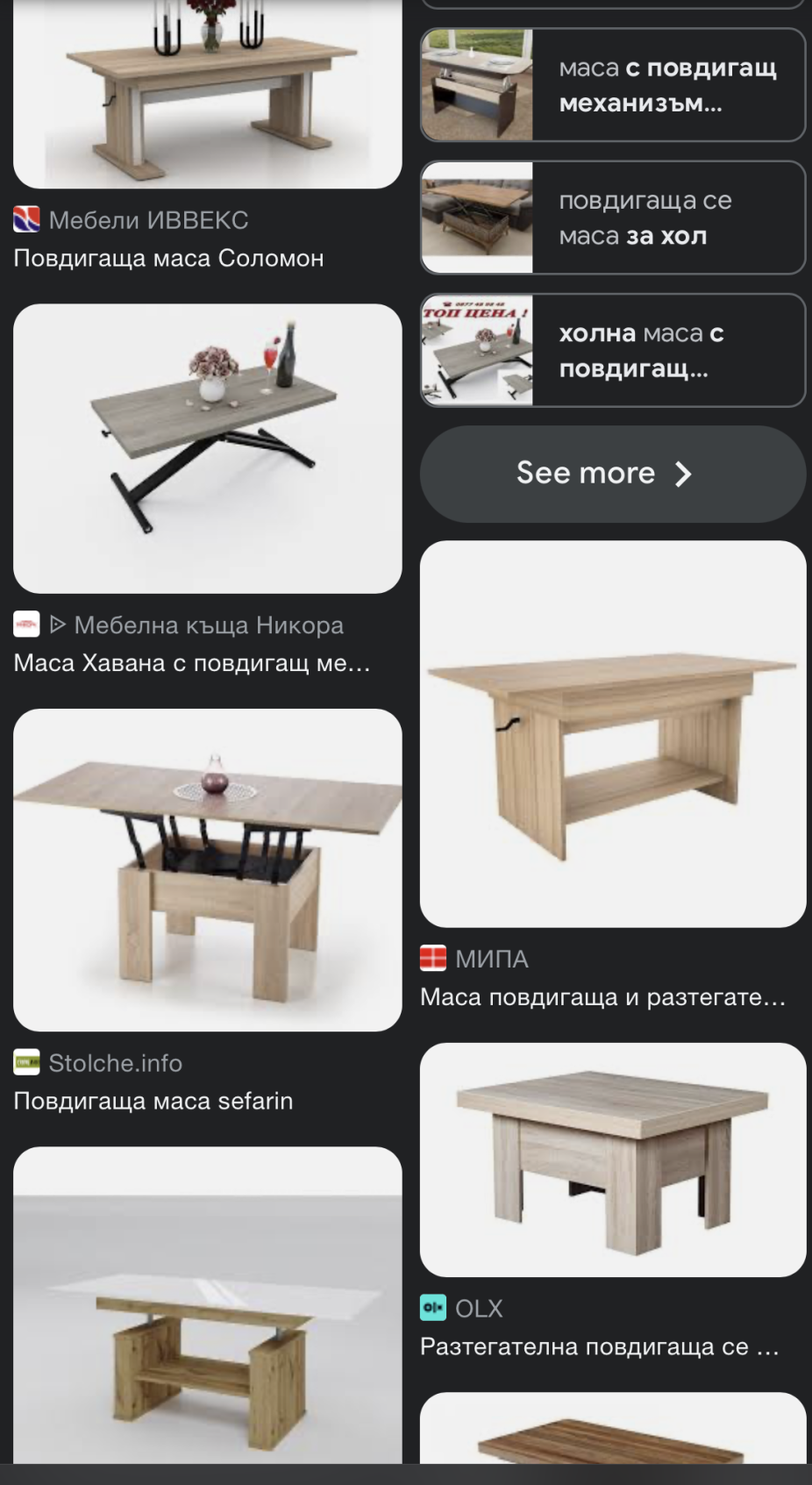Select suggestion холна маса с повдигащ
Viewport: 812px width, 1485px height.
coord(612,350)
